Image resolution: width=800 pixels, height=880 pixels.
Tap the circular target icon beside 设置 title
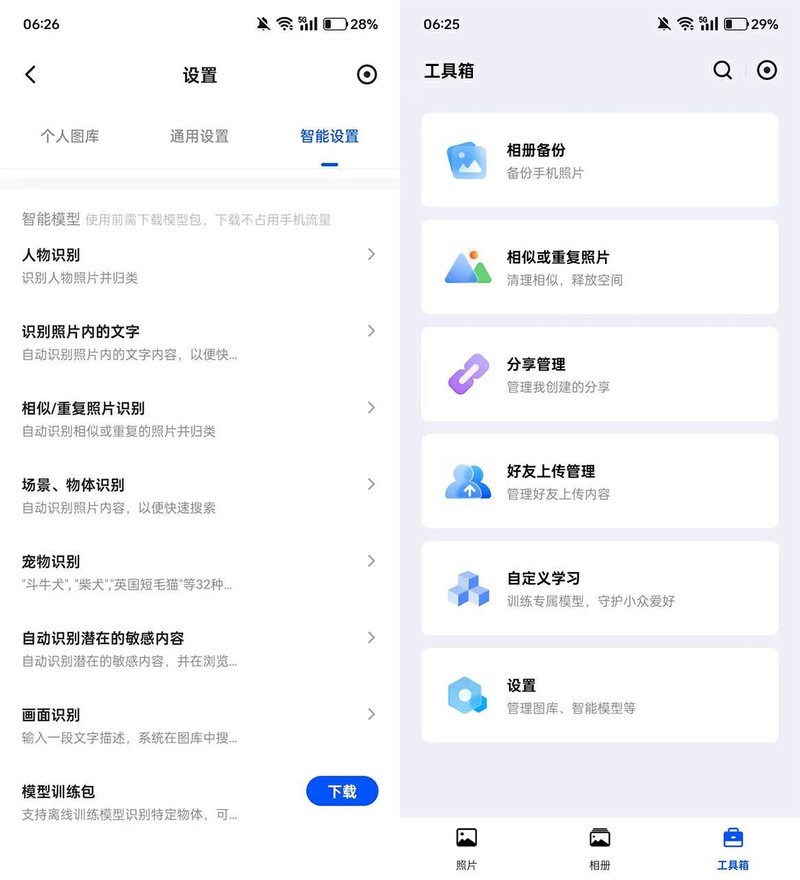(366, 74)
